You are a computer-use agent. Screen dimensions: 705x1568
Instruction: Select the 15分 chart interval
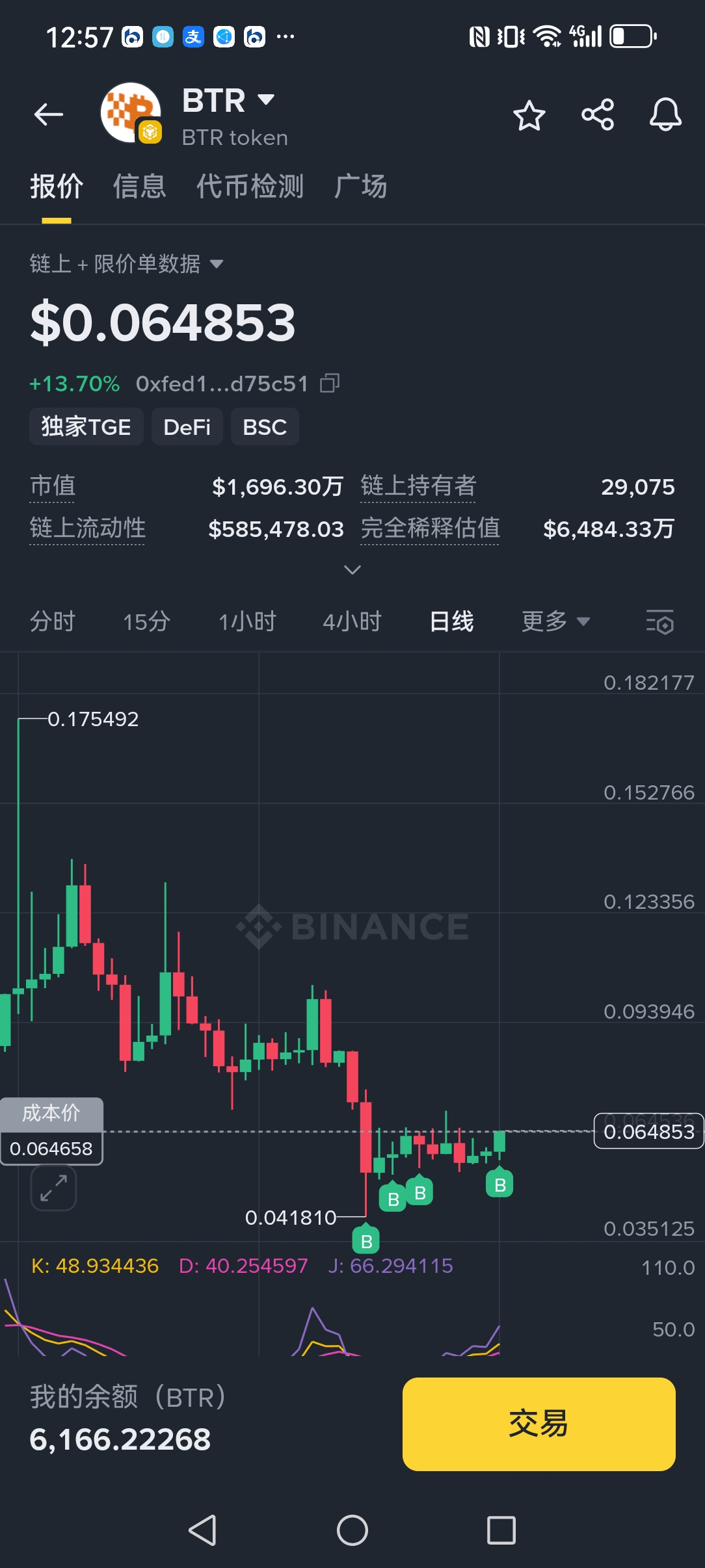pos(146,621)
